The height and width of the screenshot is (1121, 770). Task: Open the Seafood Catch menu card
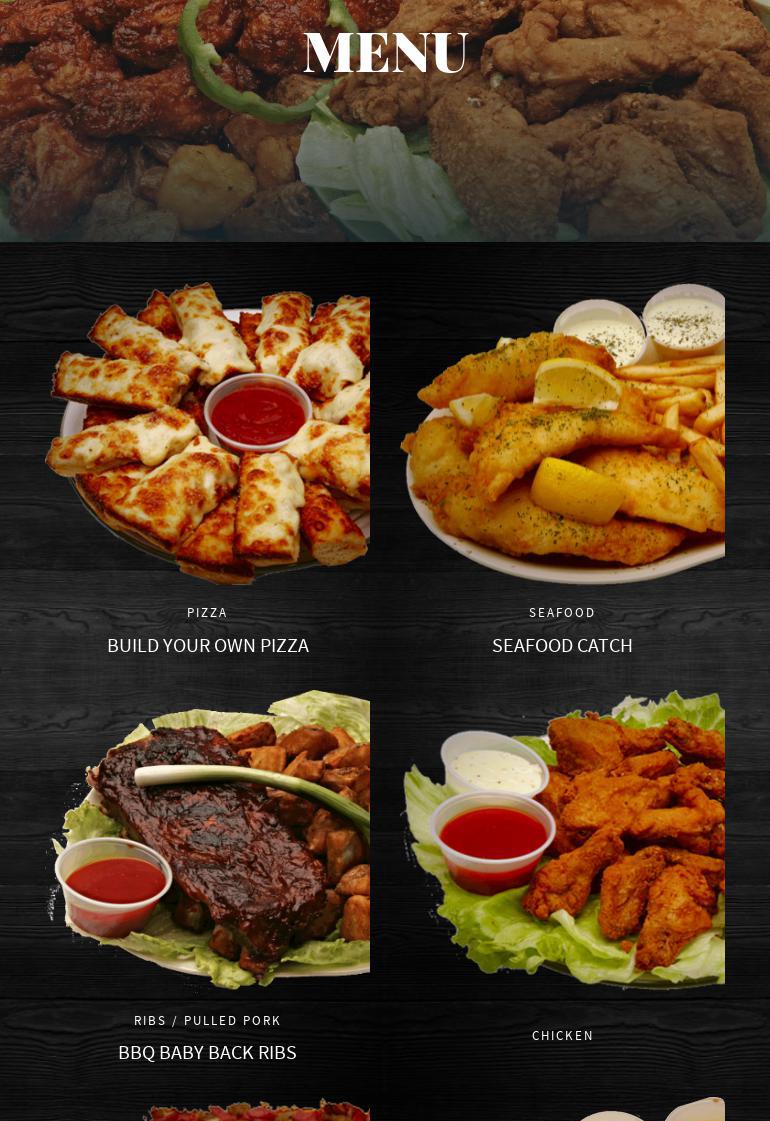pos(562,645)
